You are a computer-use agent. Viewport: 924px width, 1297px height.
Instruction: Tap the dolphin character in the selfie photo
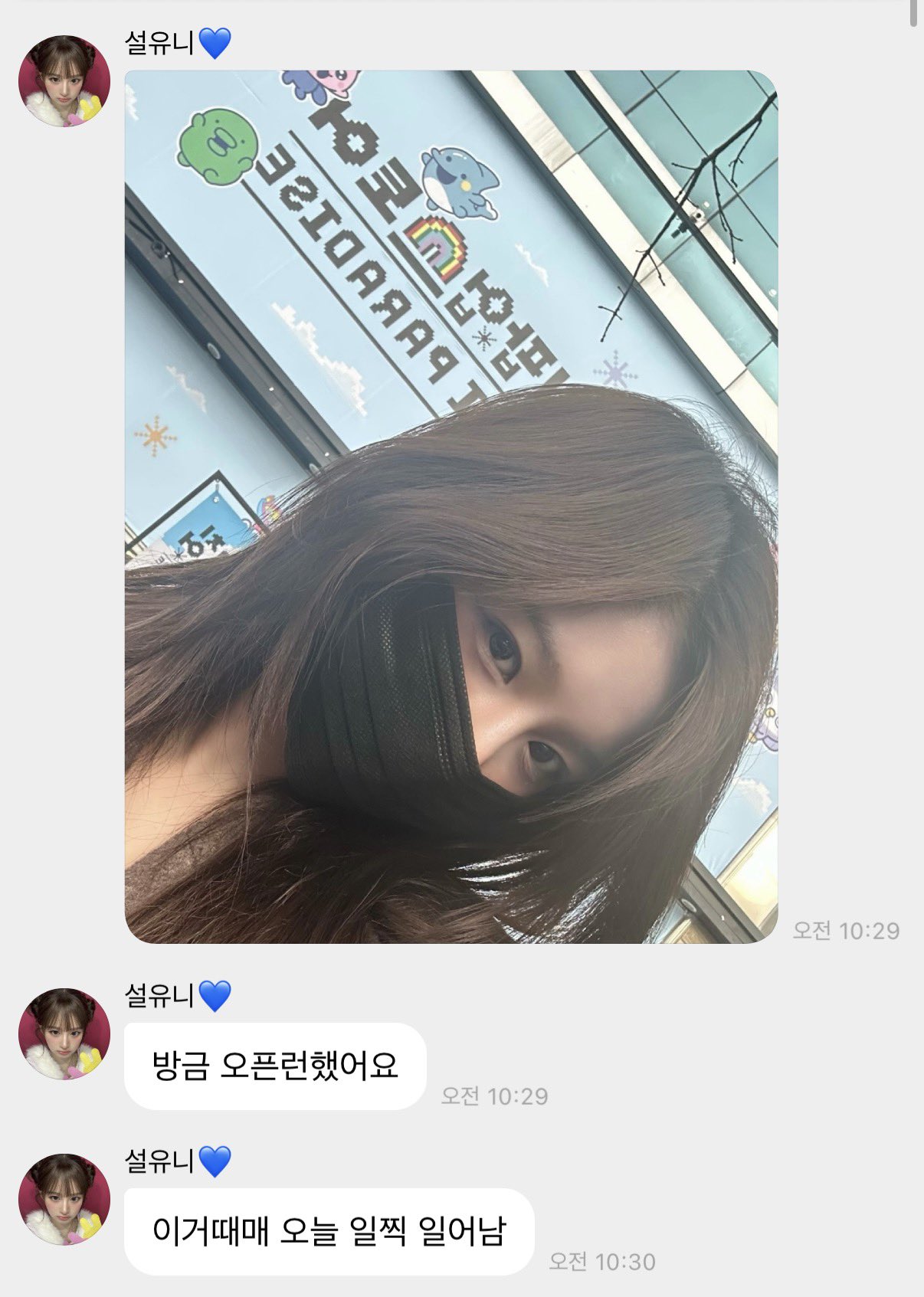(460, 184)
